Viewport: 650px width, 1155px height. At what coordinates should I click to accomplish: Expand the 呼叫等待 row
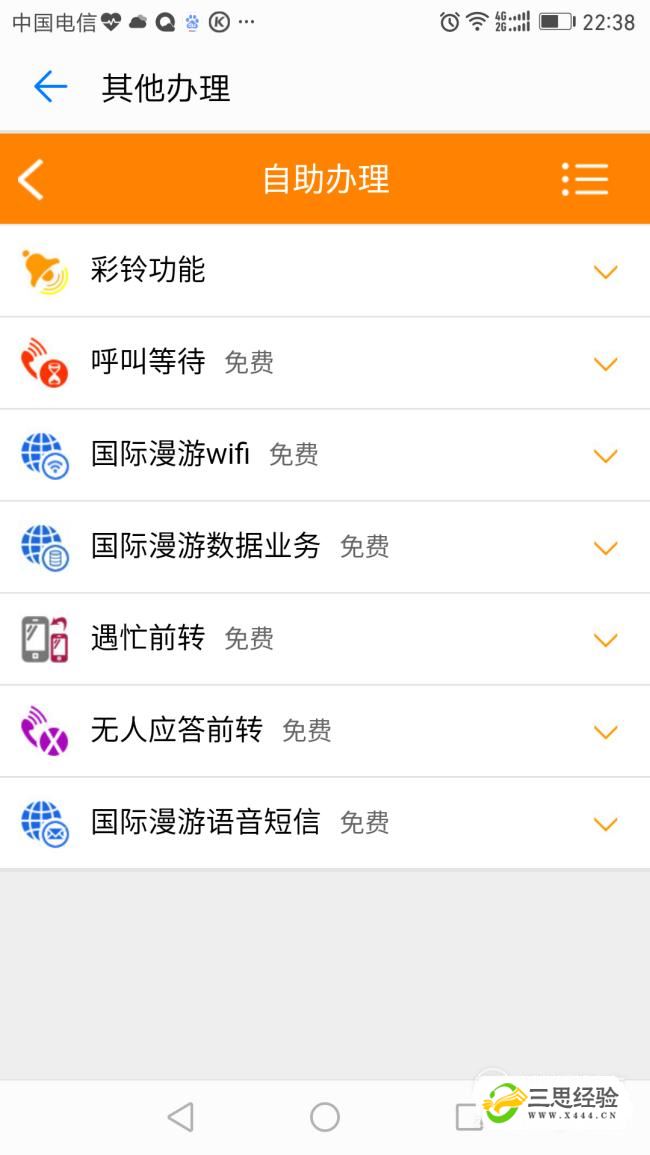click(605, 363)
